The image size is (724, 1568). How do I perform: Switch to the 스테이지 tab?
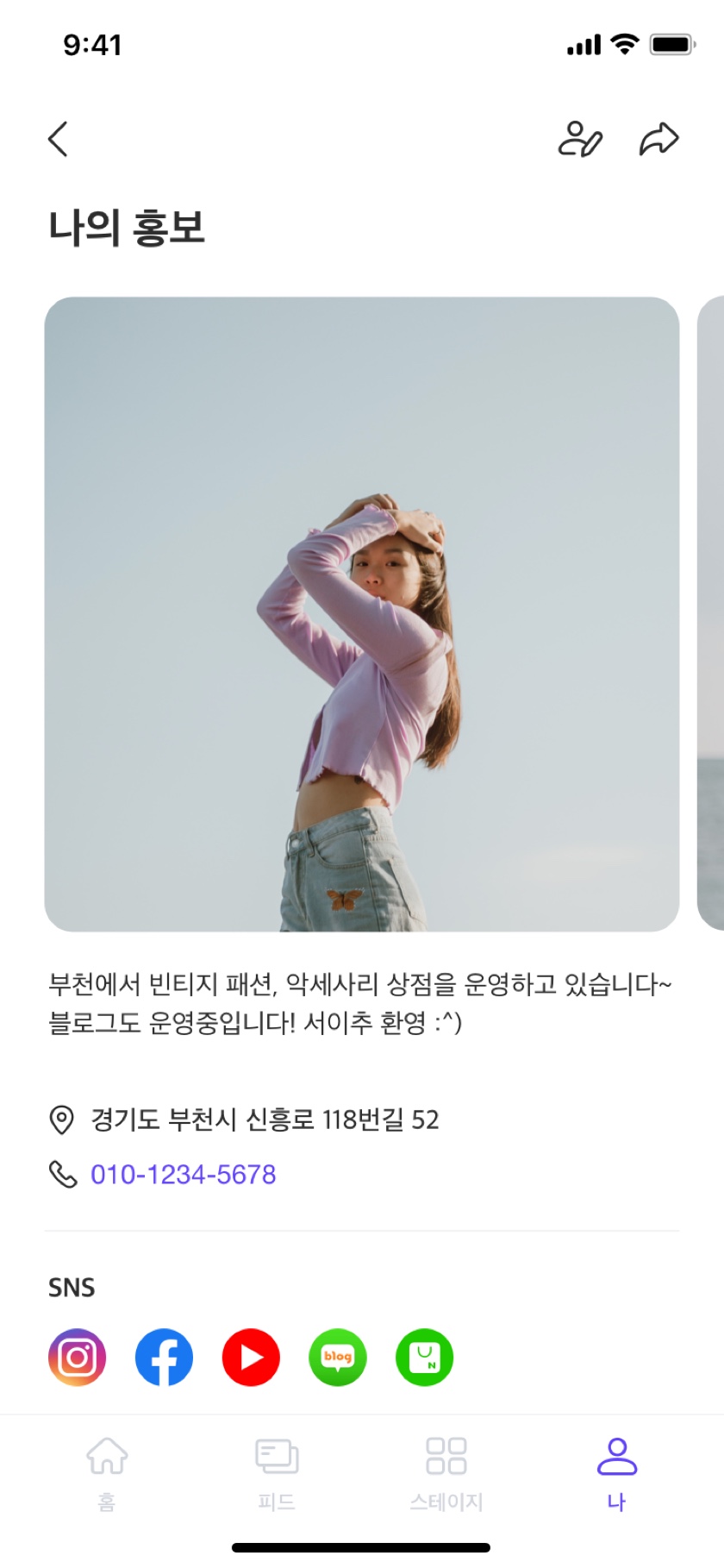pos(446,1472)
